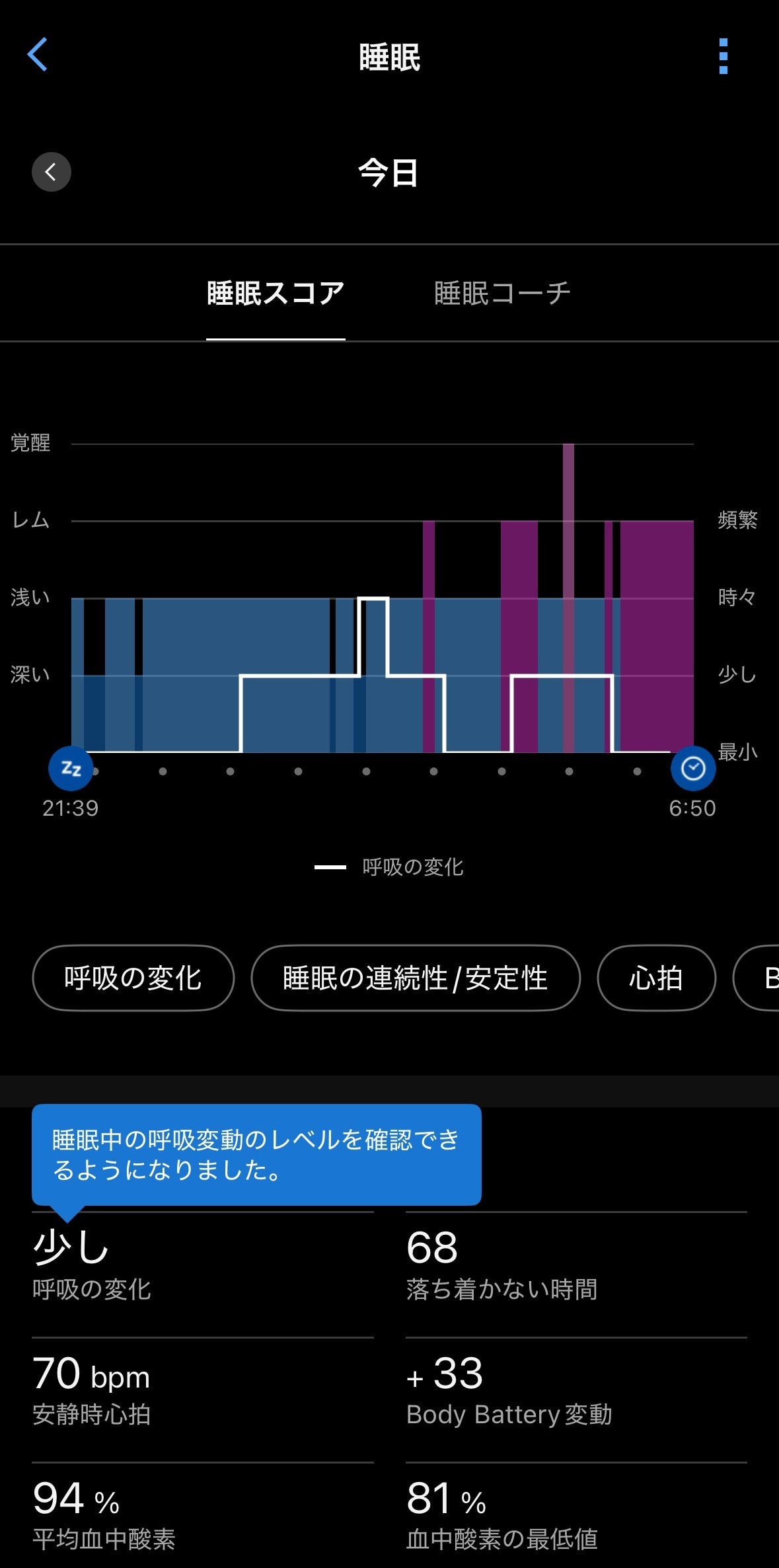The width and height of the screenshot is (779, 1568).
Task: Select the 心拍 chip
Action: click(655, 978)
